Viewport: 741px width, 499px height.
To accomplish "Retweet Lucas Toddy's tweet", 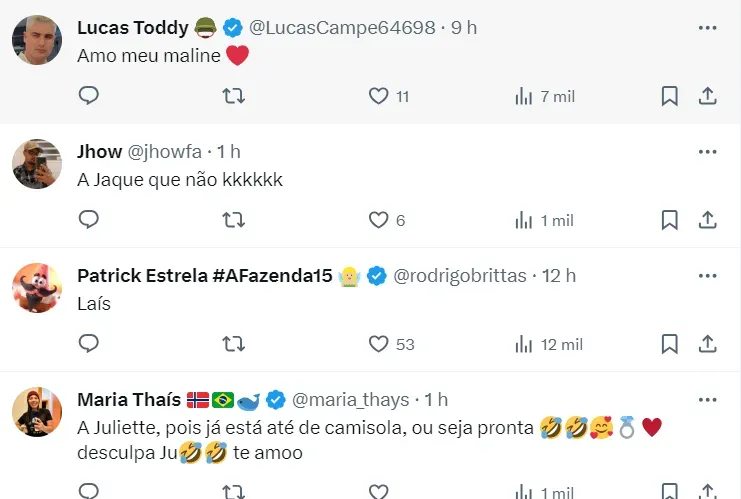I will coord(232,96).
